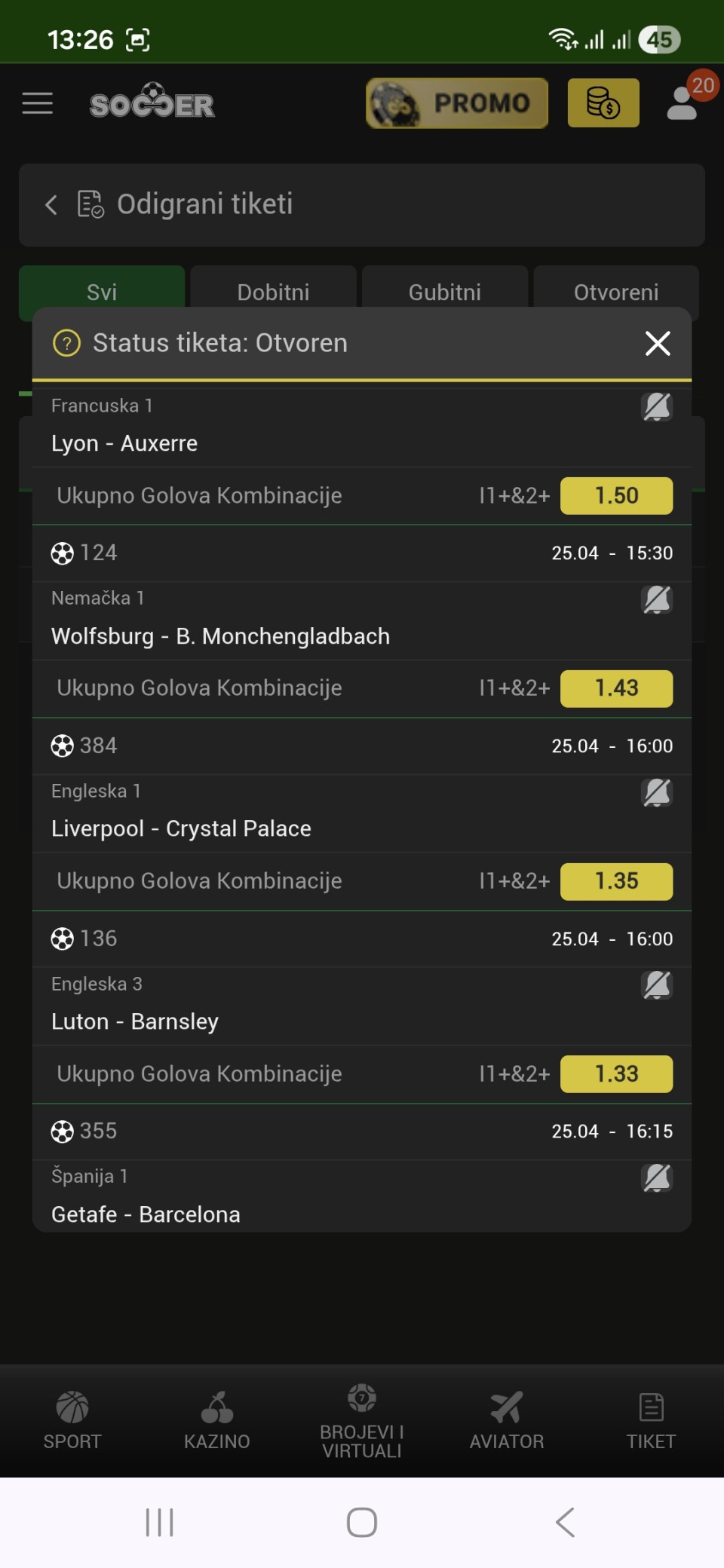724x1568 pixels.
Task: Switch to the Dobitni tab
Action: tap(273, 290)
